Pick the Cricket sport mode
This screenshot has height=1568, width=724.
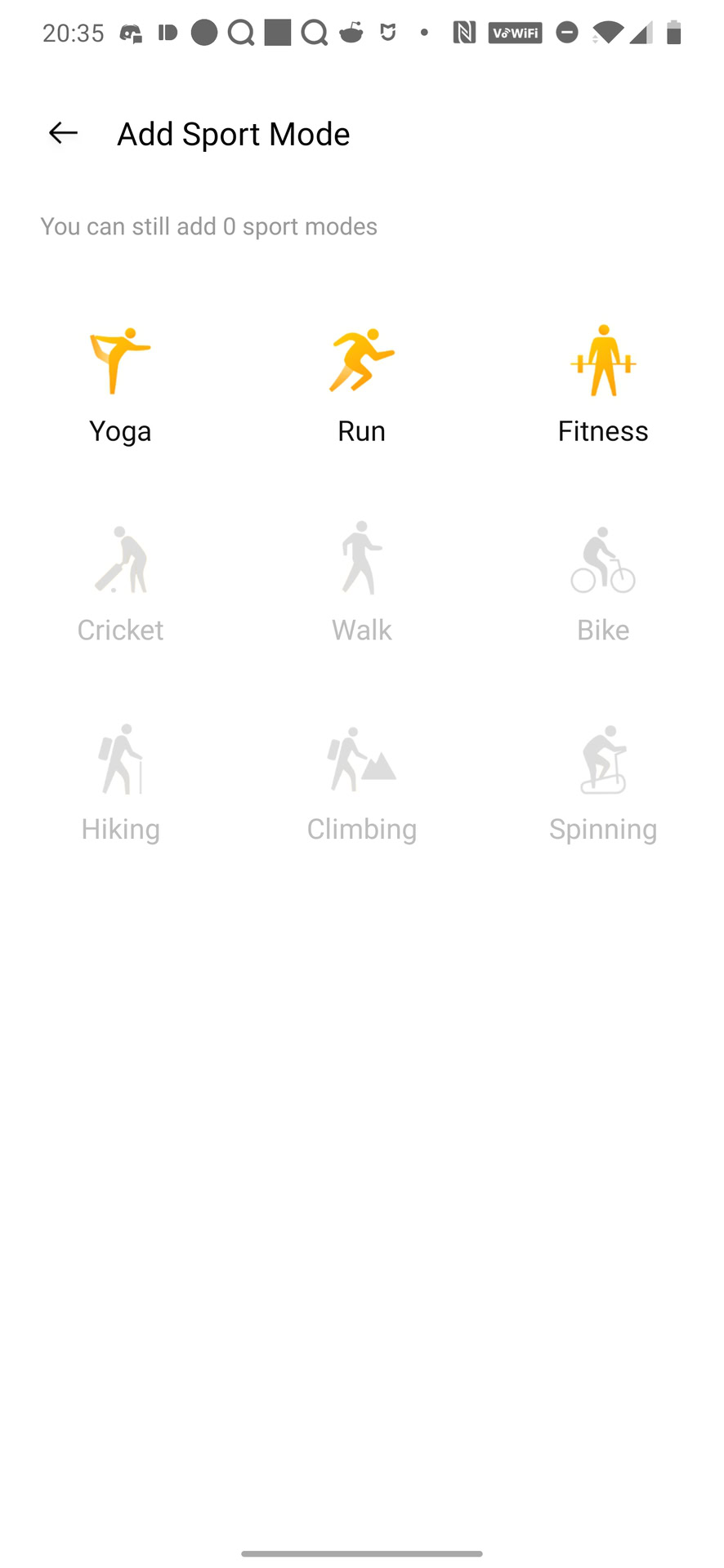(x=120, y=582)
